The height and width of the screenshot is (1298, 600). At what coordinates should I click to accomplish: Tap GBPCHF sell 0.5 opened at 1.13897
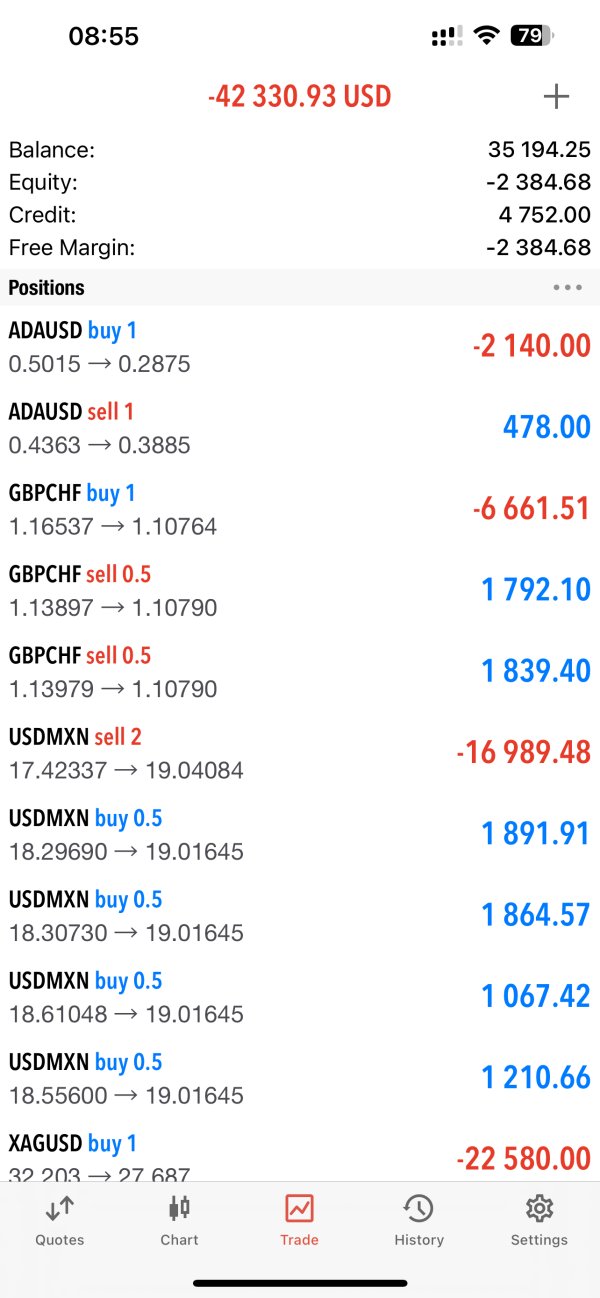(300, 590)
